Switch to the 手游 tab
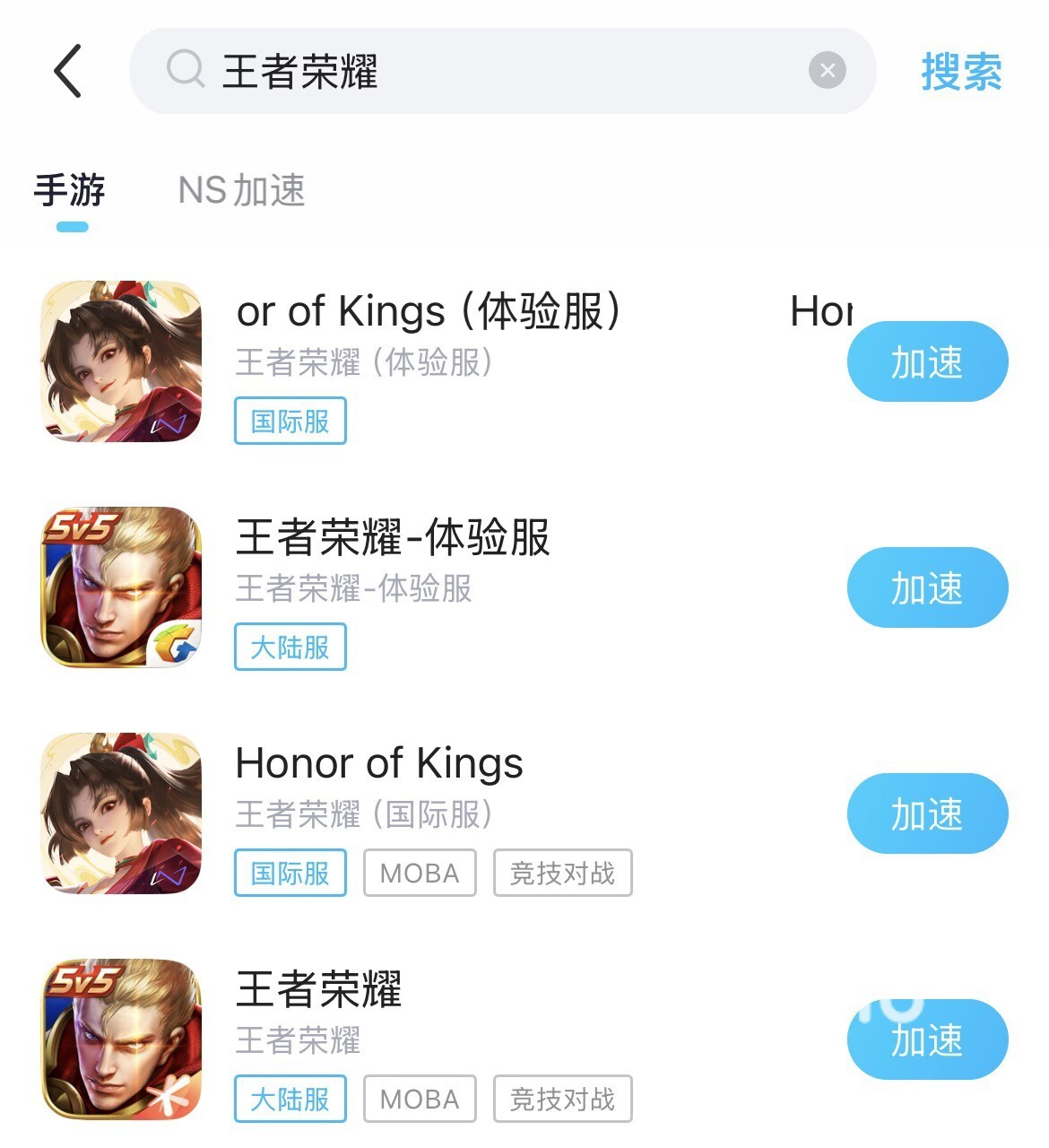Screen dimensions: 1049x1148 [x=70, y=191]
